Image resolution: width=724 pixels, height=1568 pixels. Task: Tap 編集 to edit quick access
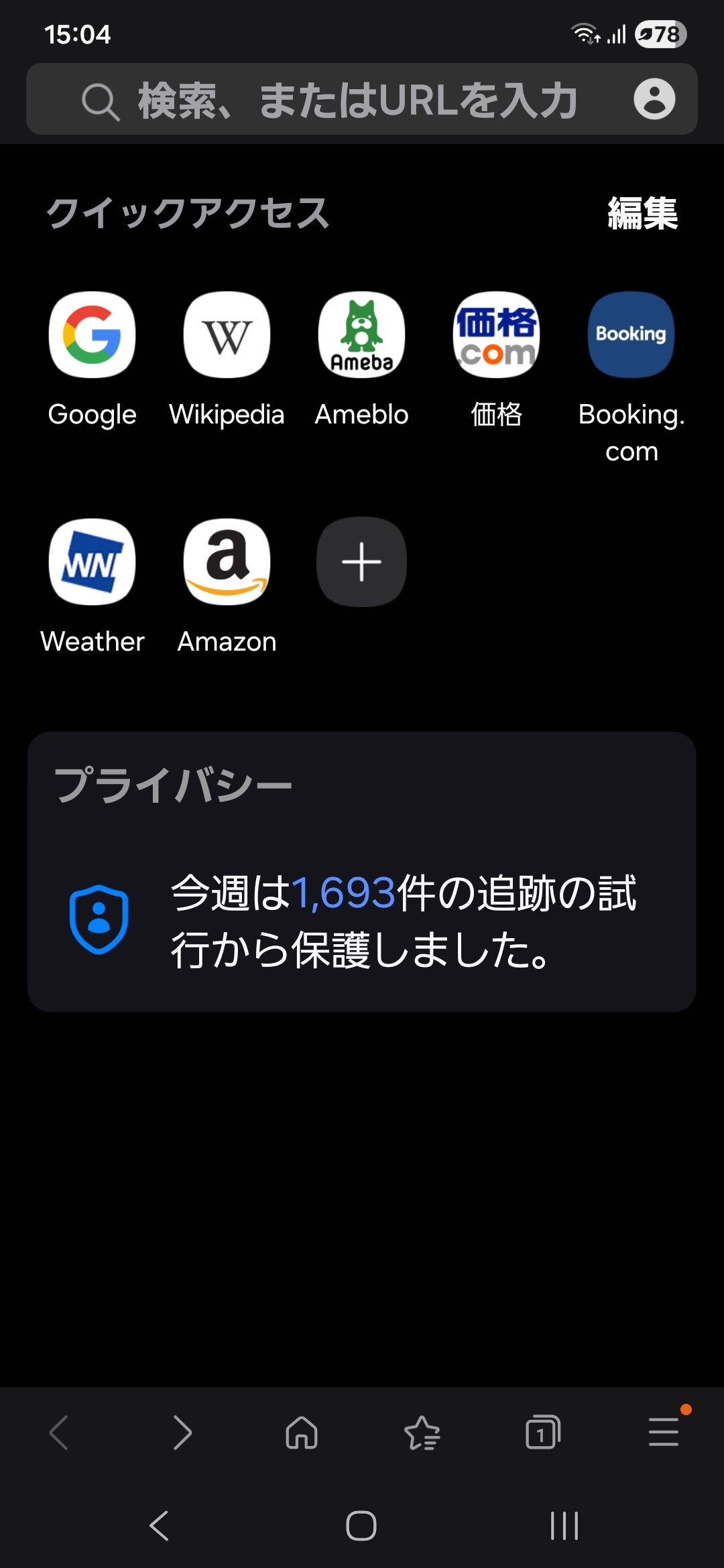[x=642, y=213]
